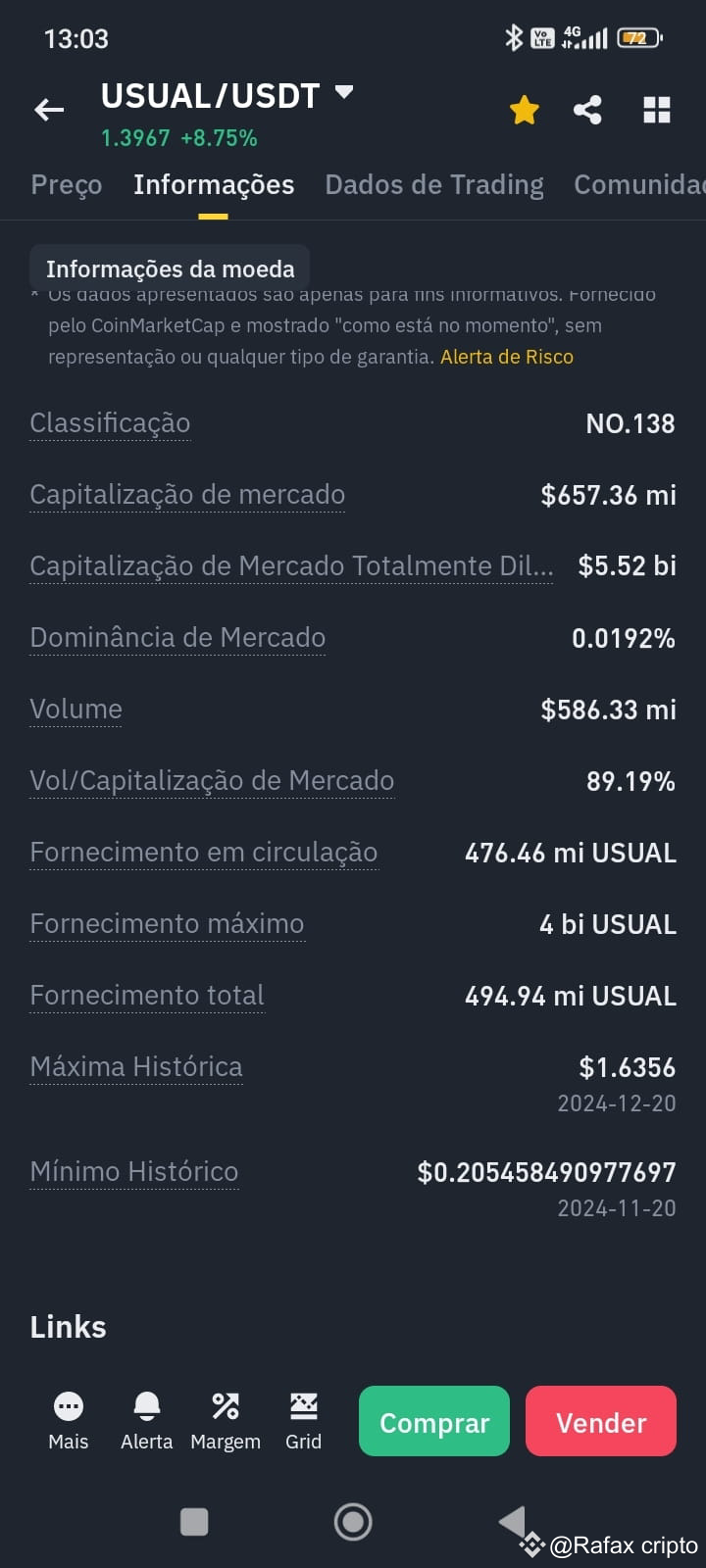Show explanation for Fornecimento em circulação
The height and width of the screenshot is (1568, 706).
click(204, 853)
